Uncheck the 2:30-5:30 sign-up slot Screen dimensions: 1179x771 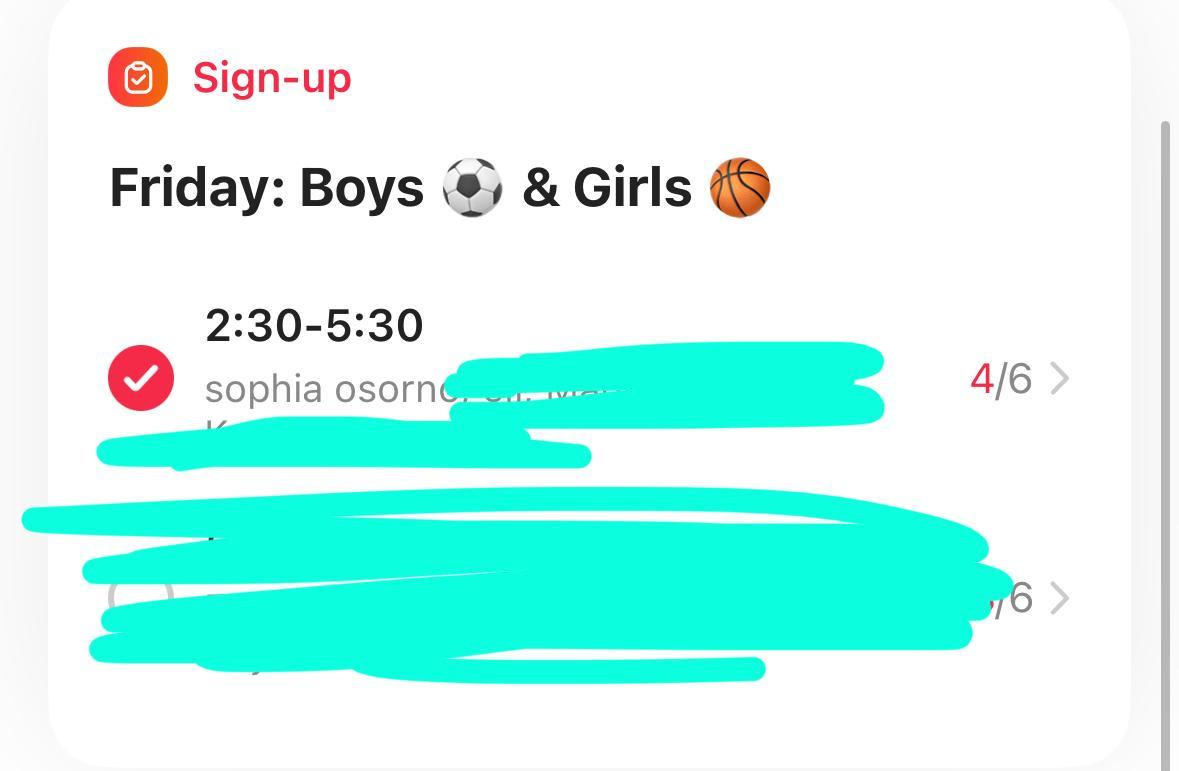point(141,378)
